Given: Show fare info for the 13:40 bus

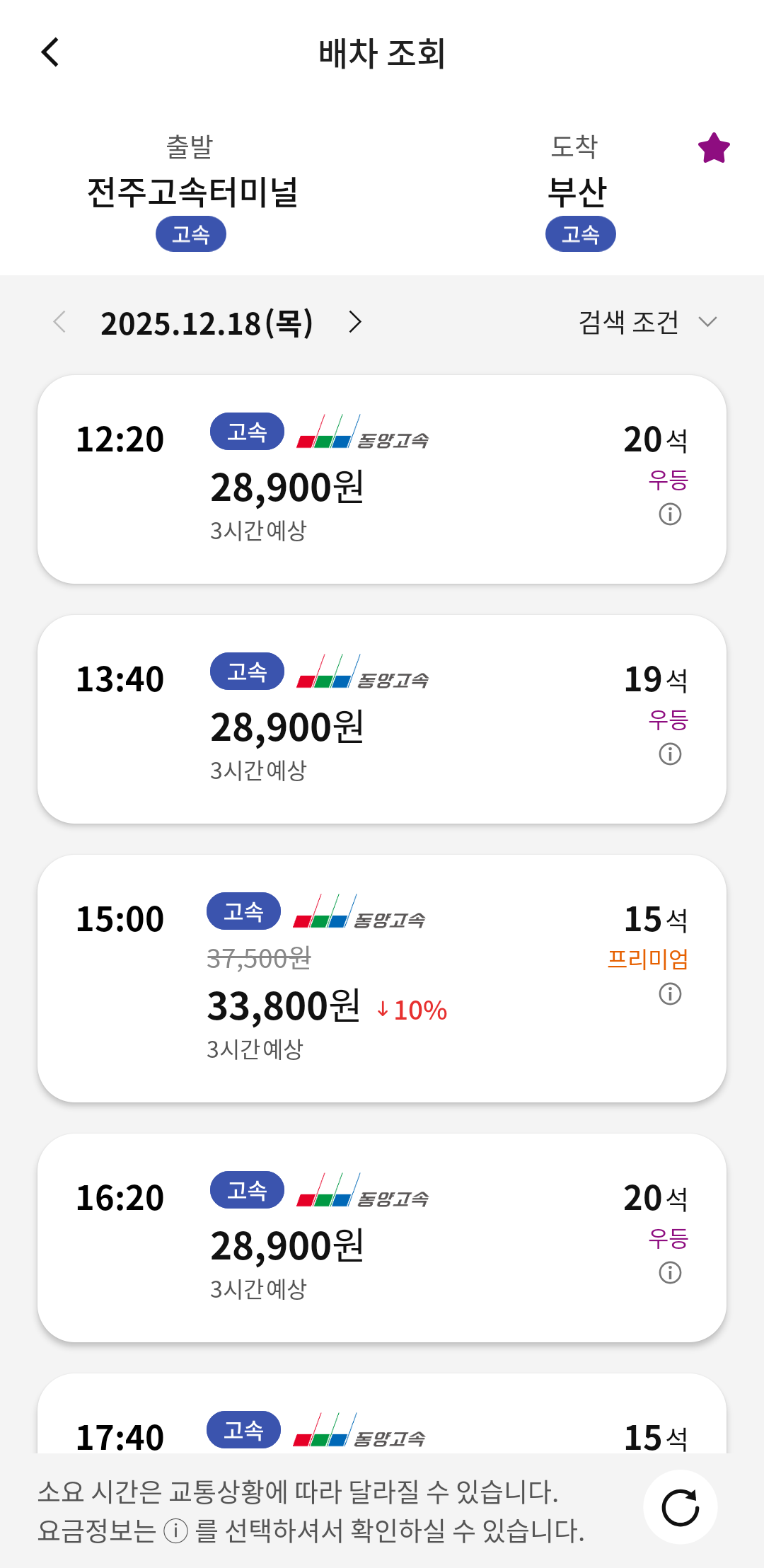Looking at the screenshot, I should pos(670,754).
